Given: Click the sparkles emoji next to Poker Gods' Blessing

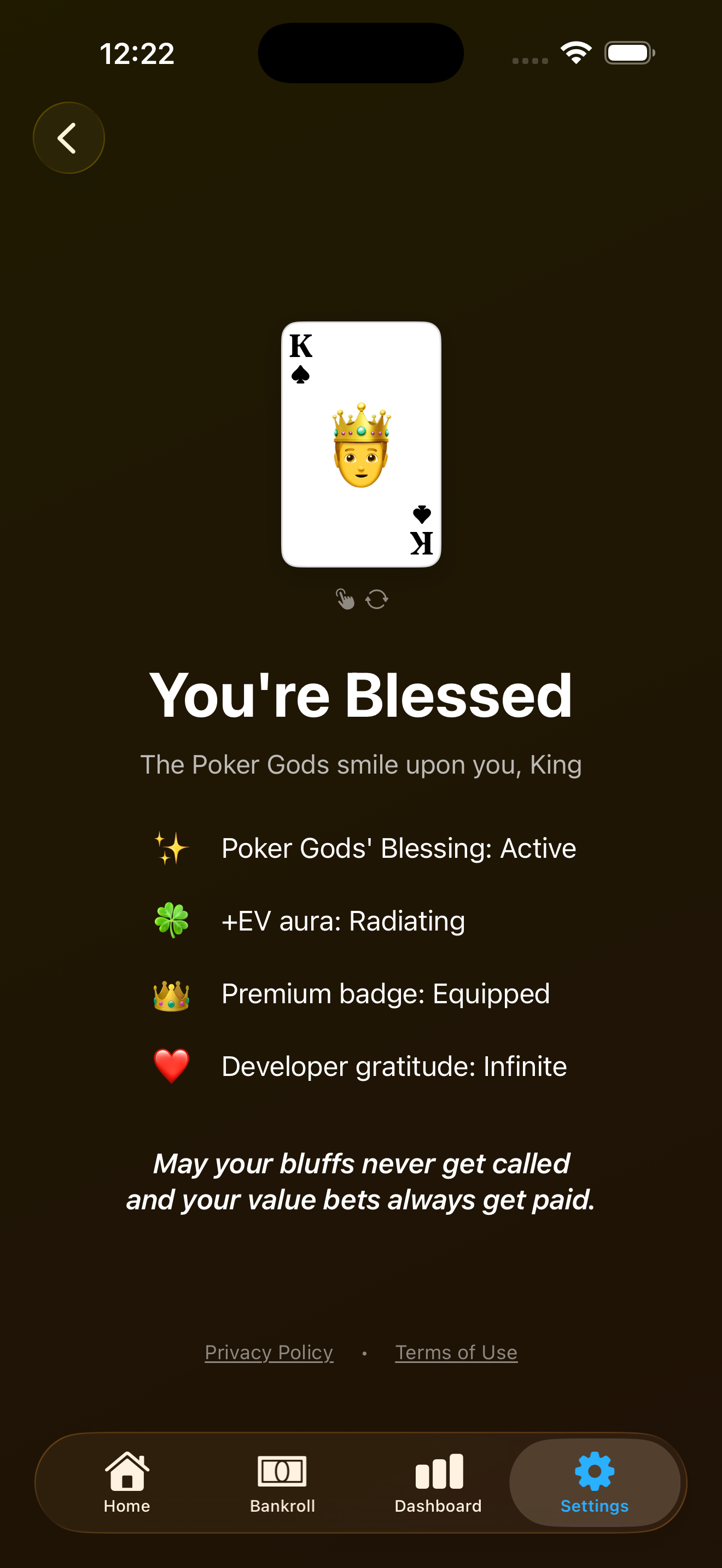Looking at the screenshot, I should (172, 847).
